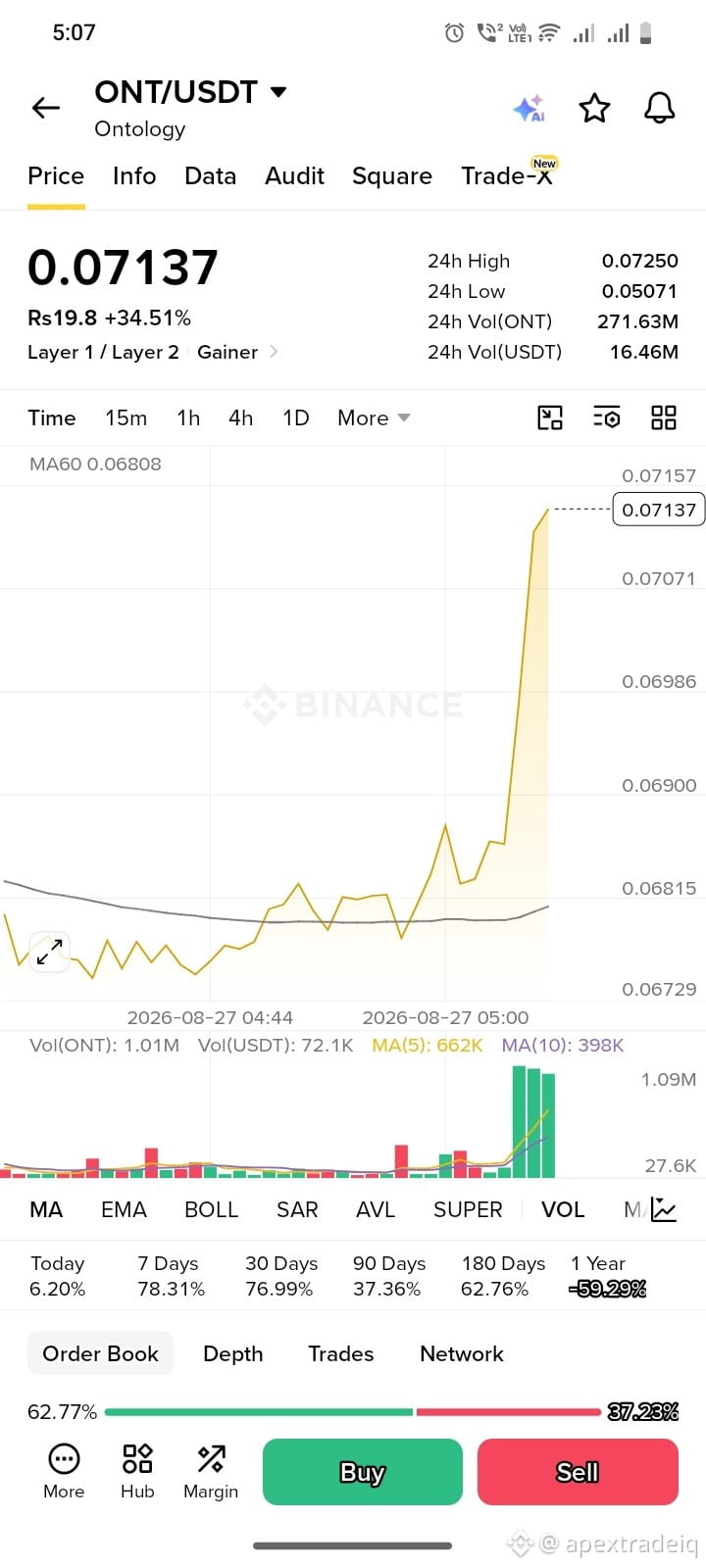Open the AI assistant sparkle icon
Viewport: 706px width, 1568px height.
pos(529,108)
